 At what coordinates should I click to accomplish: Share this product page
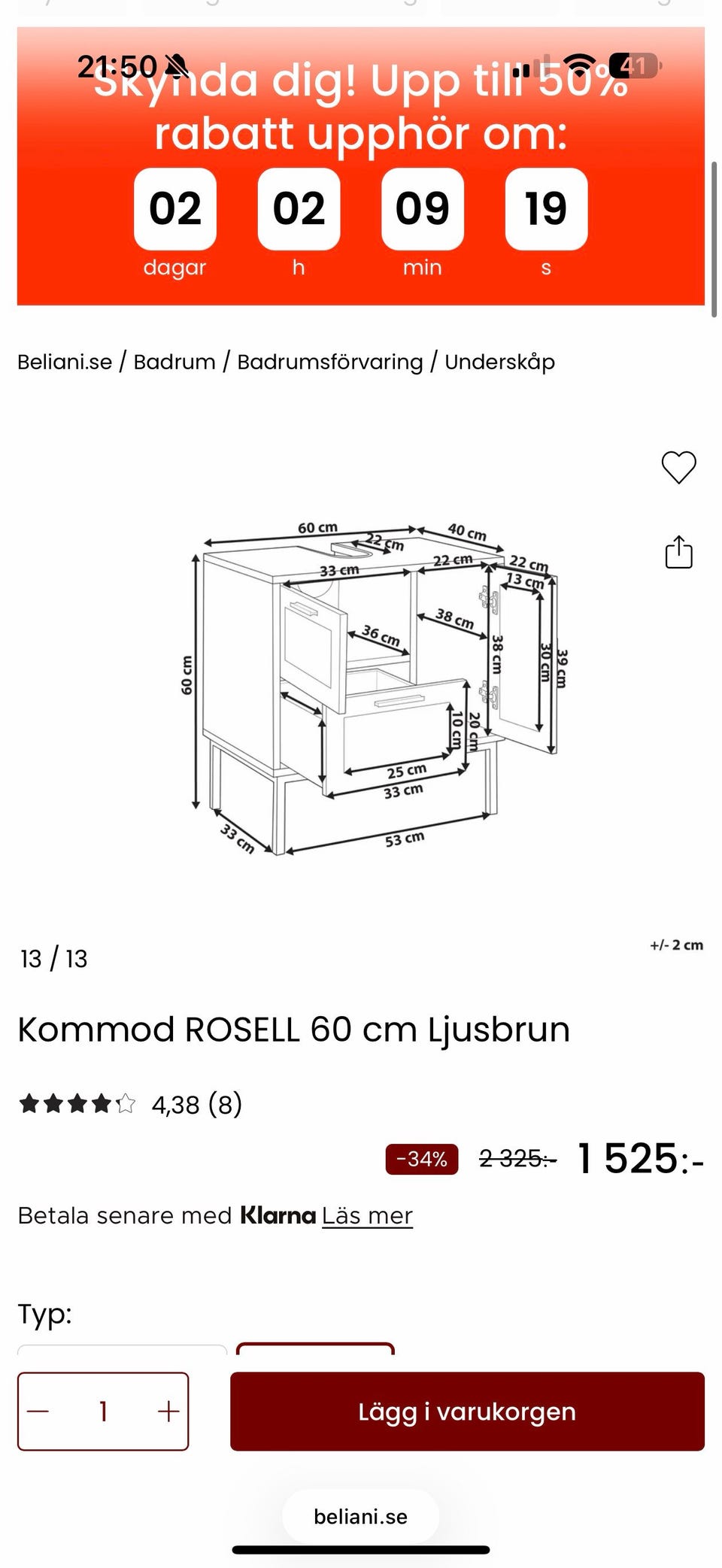coord(678,552)
